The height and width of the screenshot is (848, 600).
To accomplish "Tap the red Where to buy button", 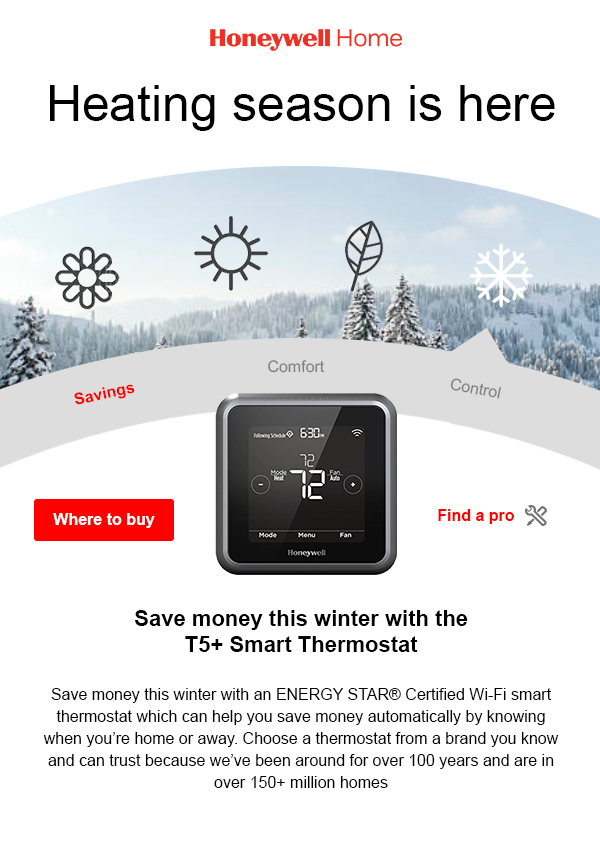I will click(x=104, y=520).
